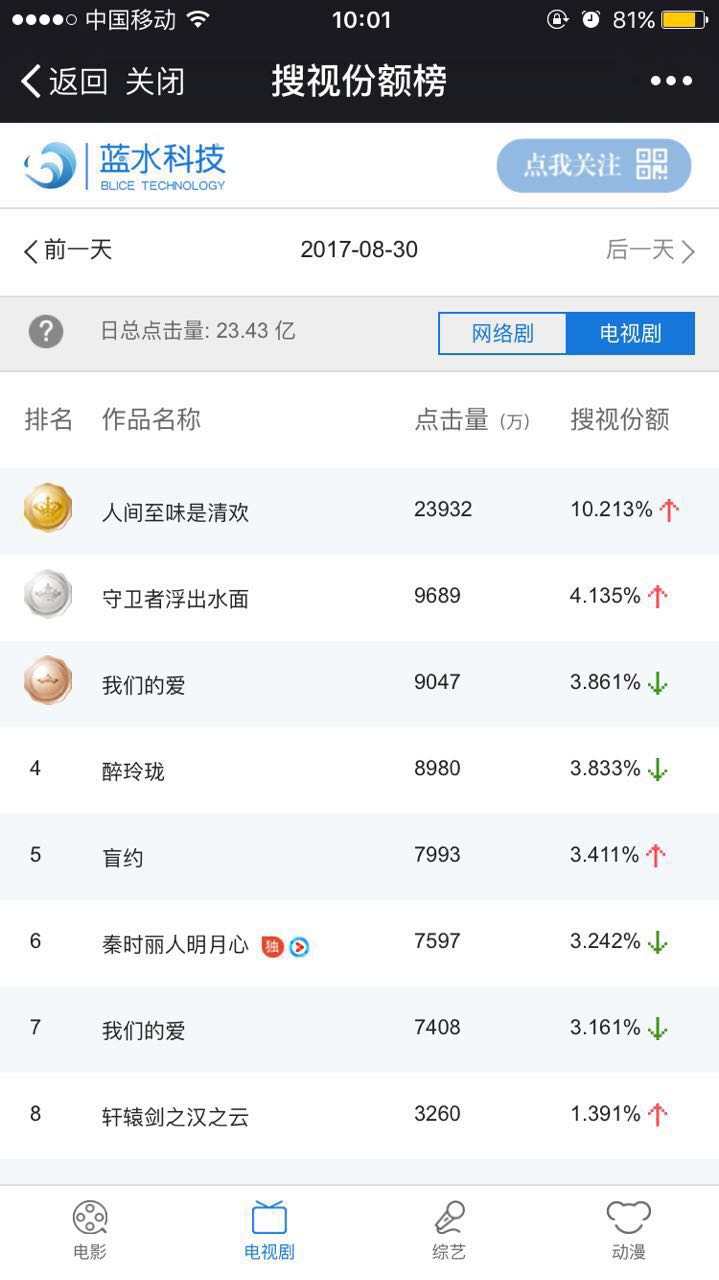Tap the 点我关注 follow button
This screenshot has height=1280, width=719.
594,165
